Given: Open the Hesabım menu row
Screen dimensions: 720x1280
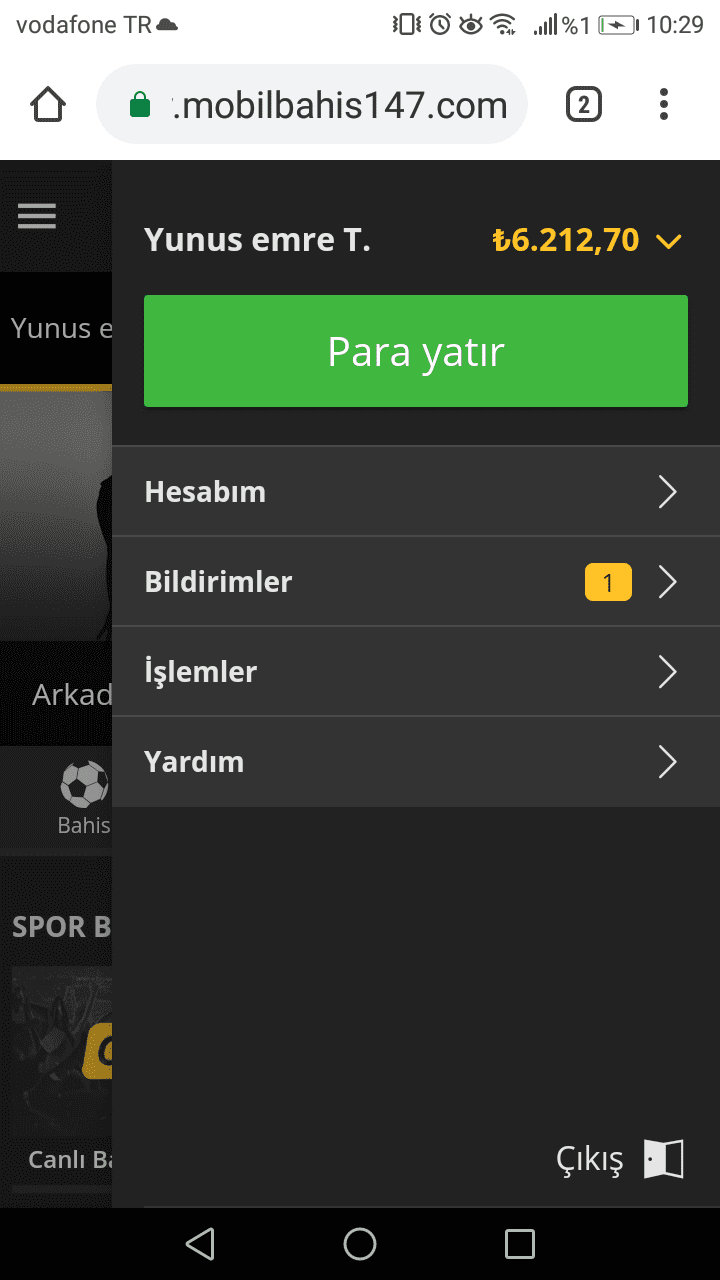Looking at the screenshot, I should coord(416,492).
